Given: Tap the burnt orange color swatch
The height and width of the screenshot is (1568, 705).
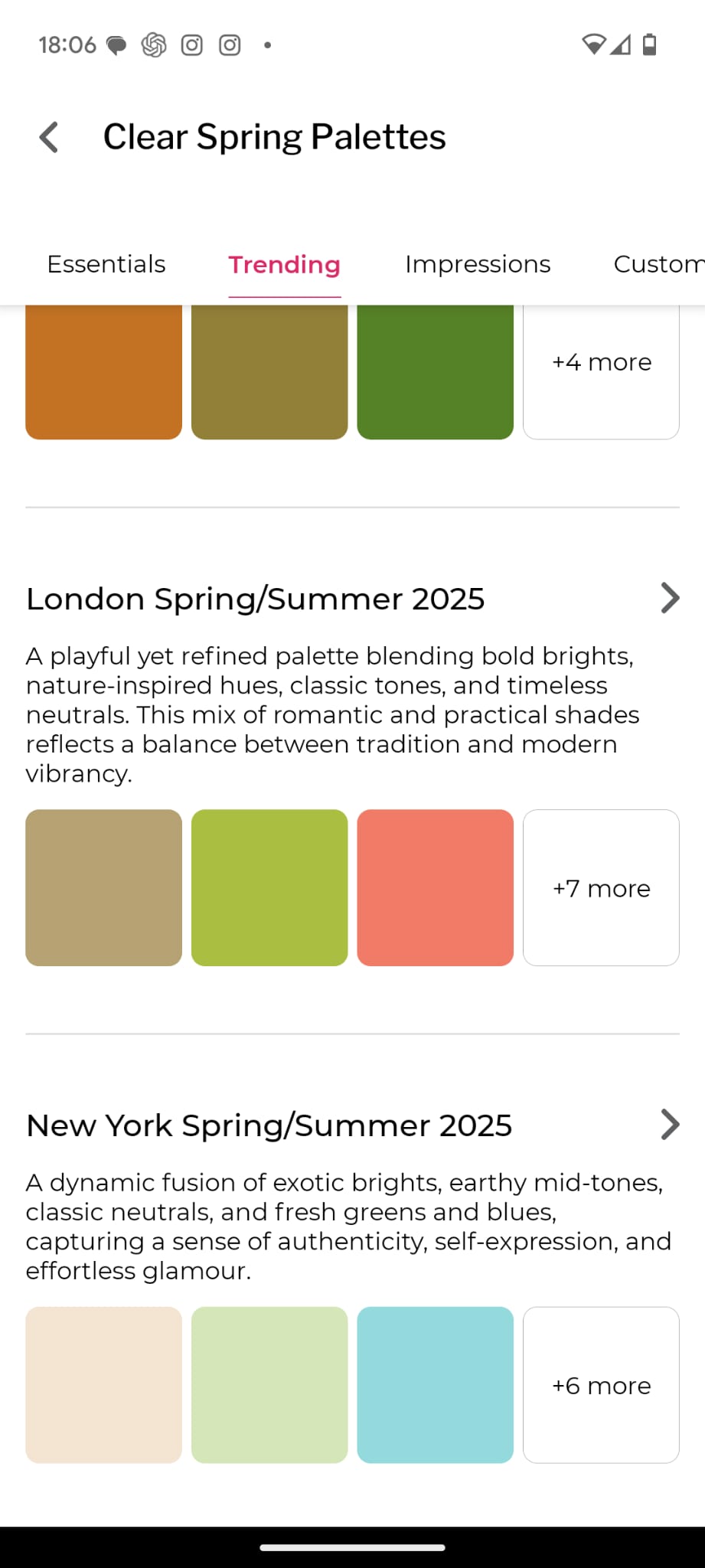Looking at the screenshot, I should tap(103, 372).
